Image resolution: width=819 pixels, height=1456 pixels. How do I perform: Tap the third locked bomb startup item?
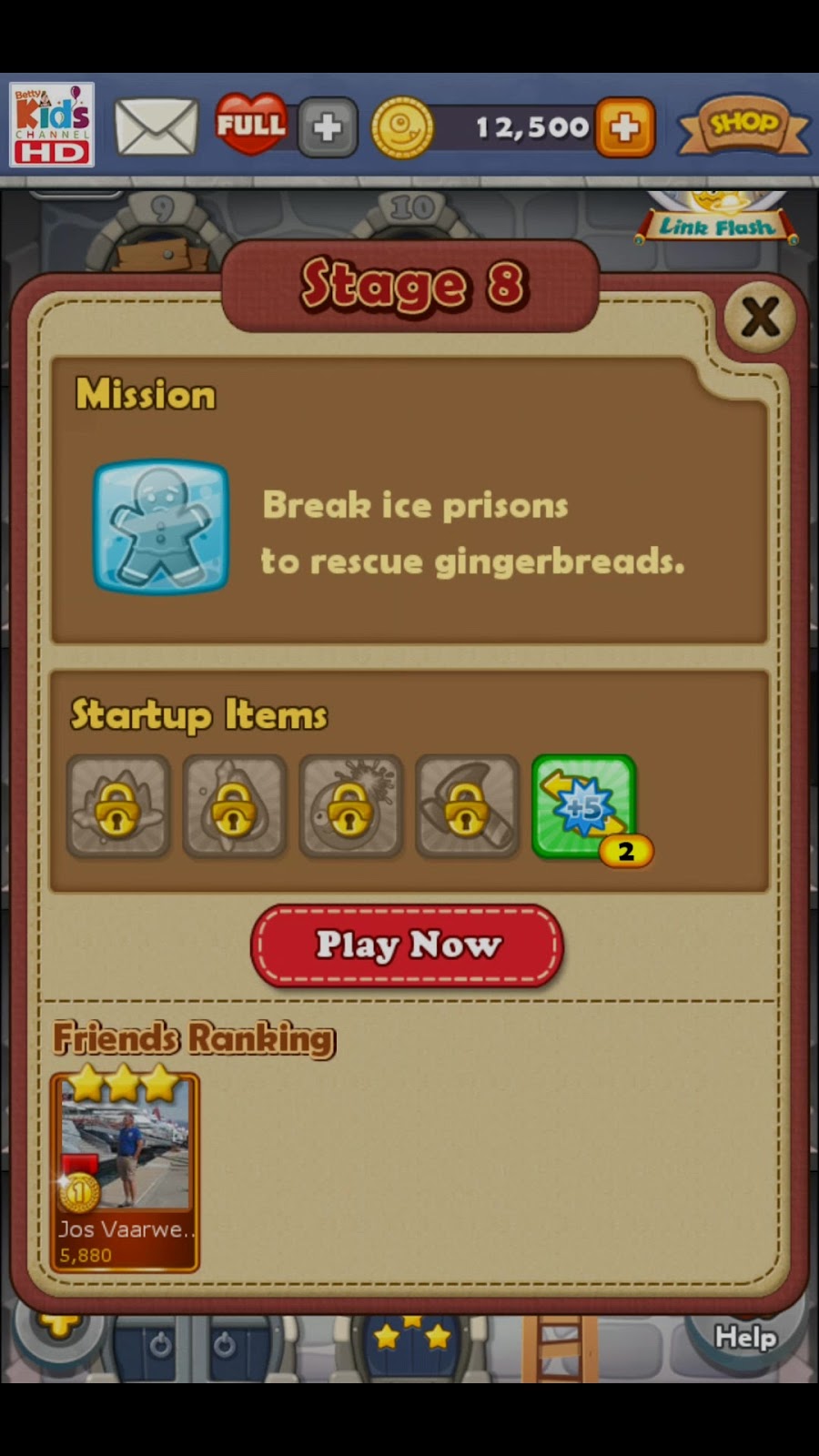click(351, 806)
